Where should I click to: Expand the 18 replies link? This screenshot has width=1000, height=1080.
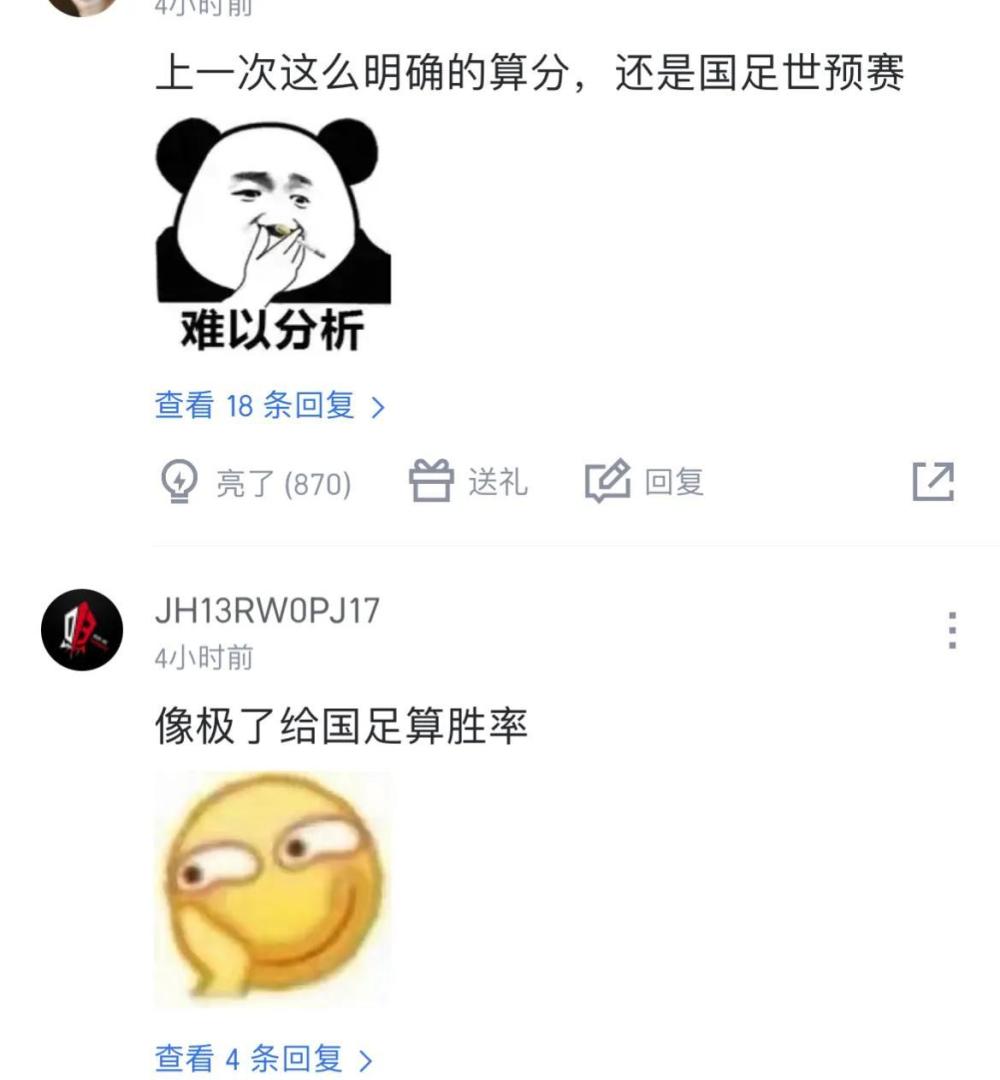270,406
